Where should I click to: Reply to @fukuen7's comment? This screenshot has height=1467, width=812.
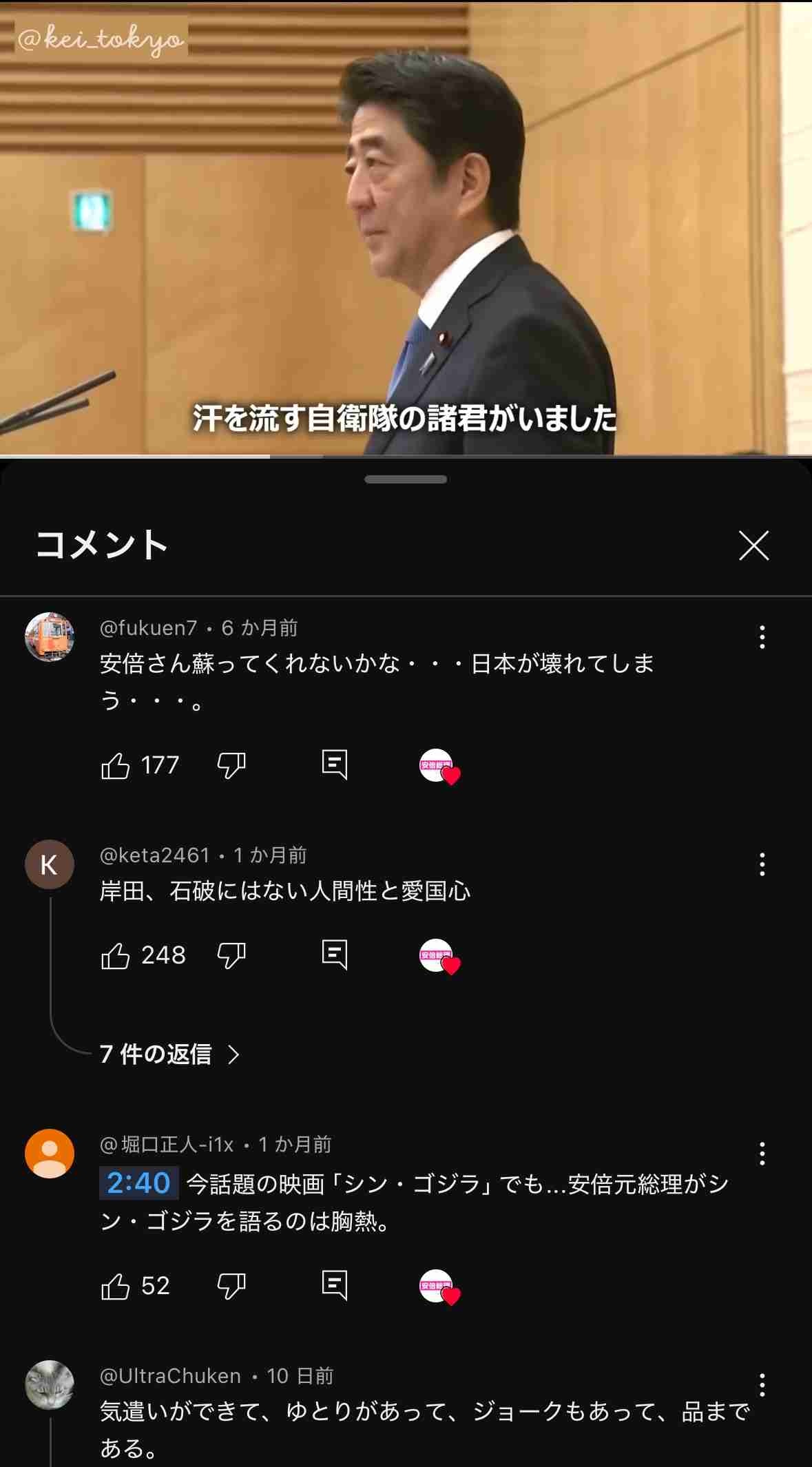coord(335,765)
